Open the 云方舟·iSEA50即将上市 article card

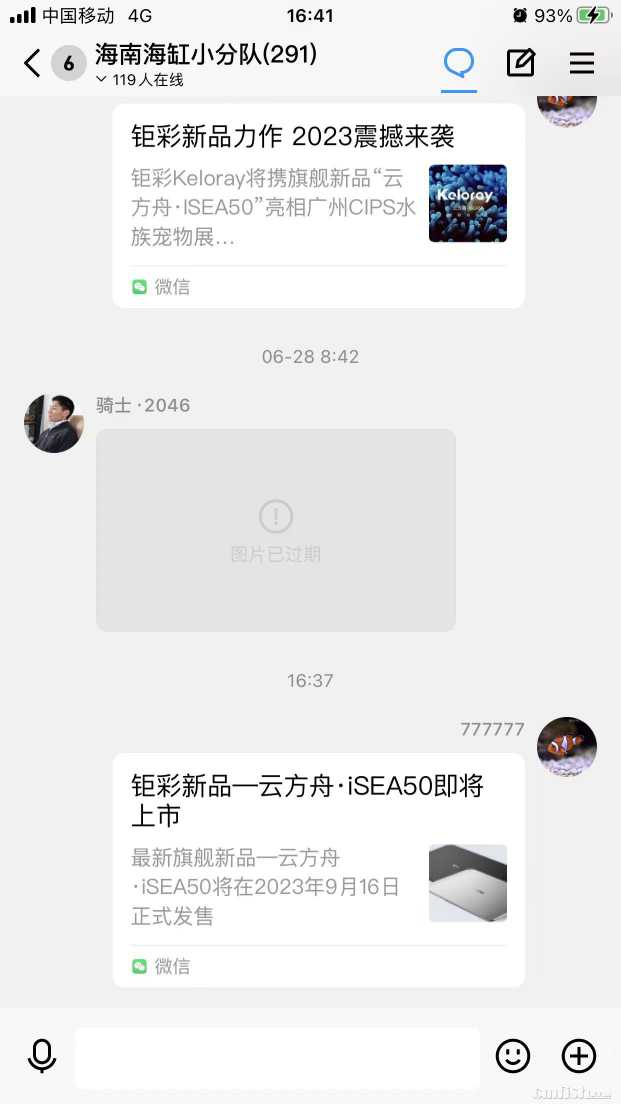(x=318, y=868)
